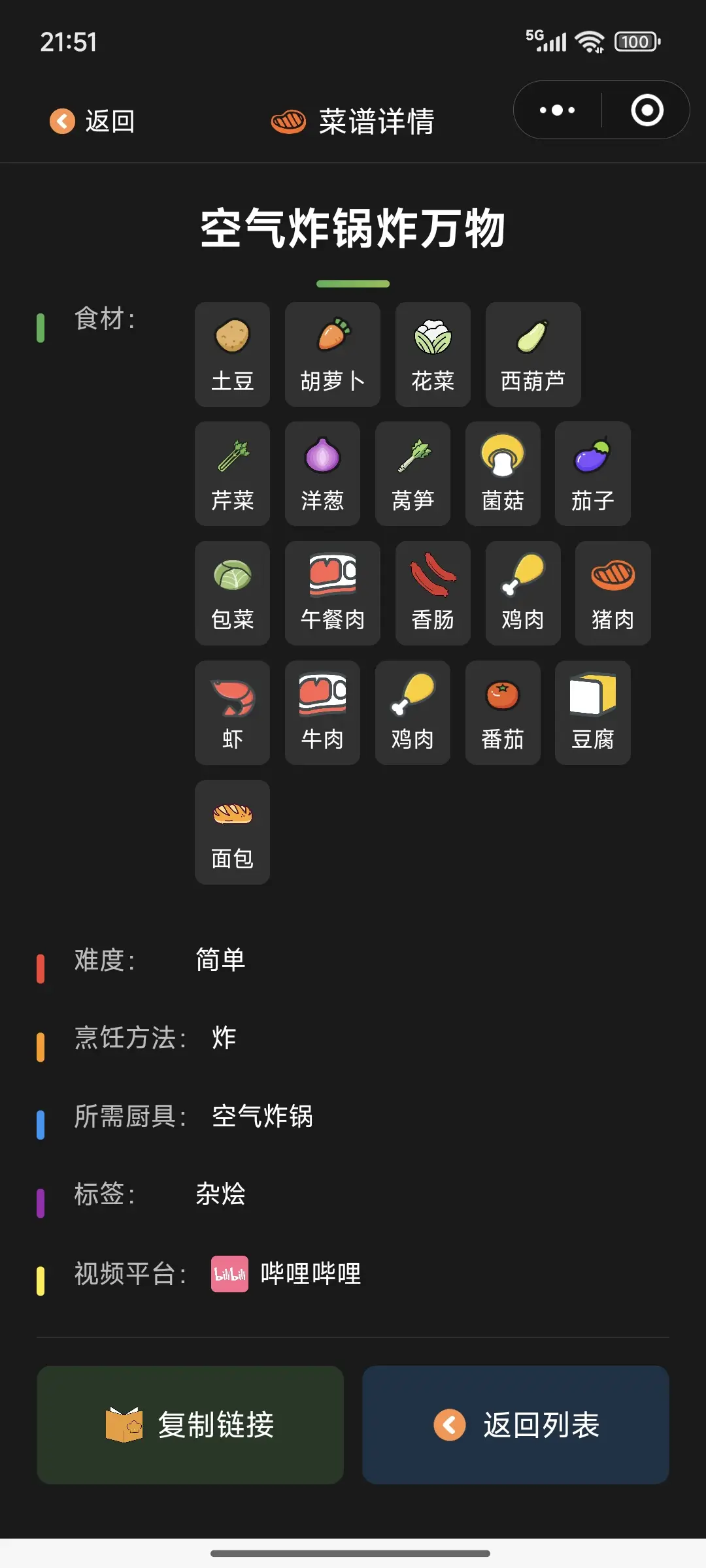The image size is (706, 1568).
Task: Copy the recipe link with 复制链接
Action: 190,1425
